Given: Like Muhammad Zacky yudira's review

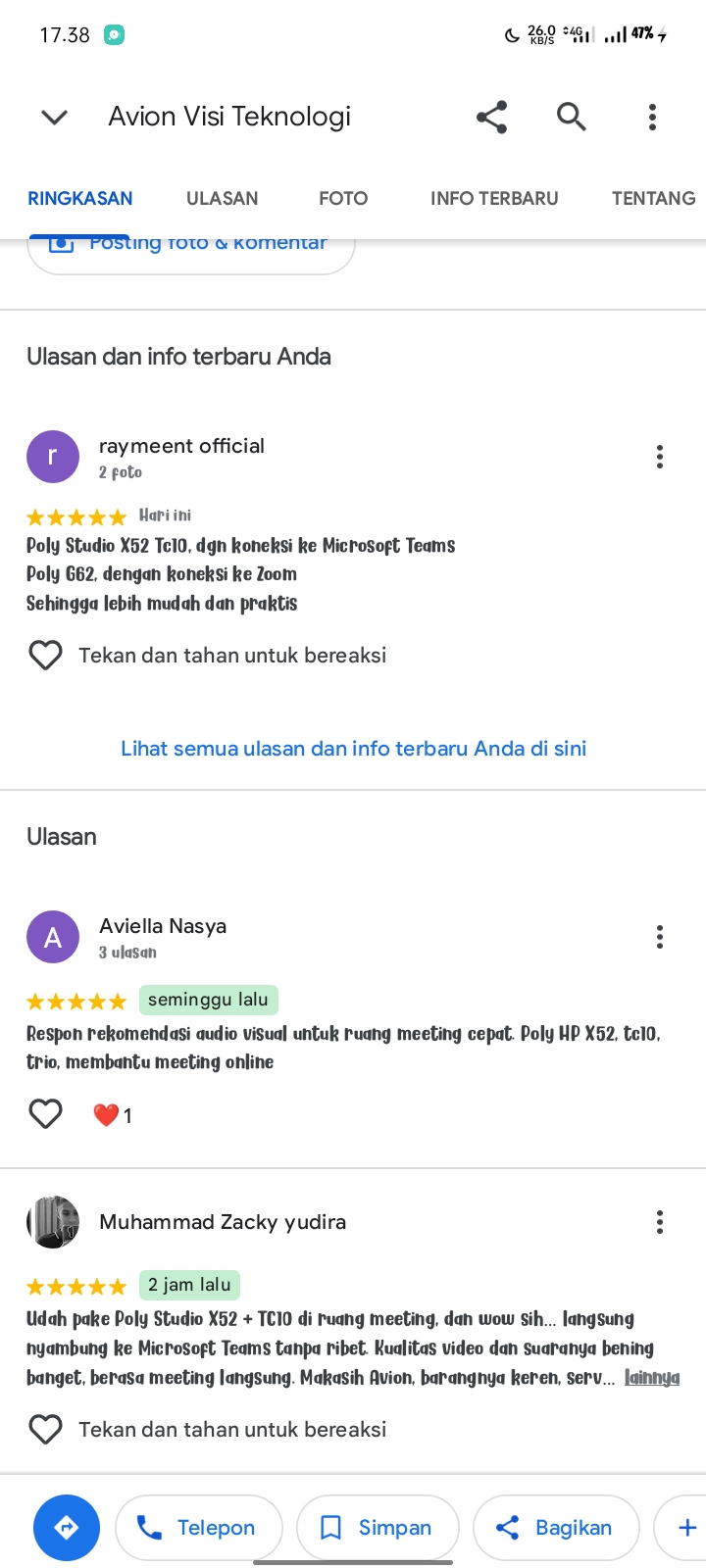Looking at the screenshot, I should (x=45, y=1429).
